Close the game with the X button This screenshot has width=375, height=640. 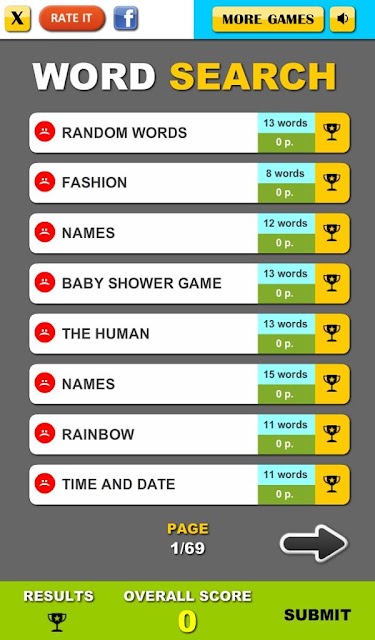(17, 19)
